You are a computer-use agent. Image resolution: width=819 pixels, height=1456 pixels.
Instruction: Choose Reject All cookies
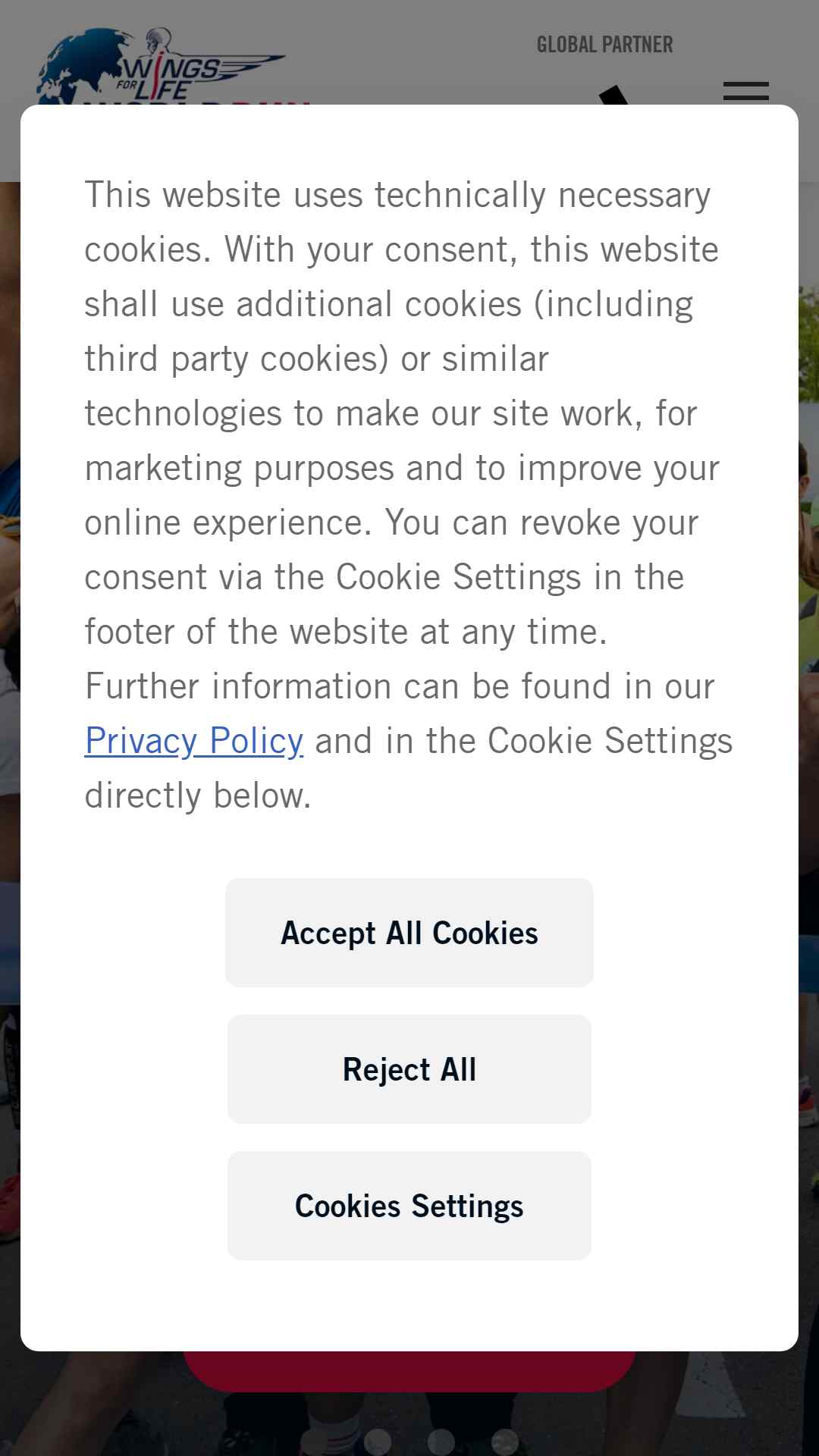(409, 1069)
